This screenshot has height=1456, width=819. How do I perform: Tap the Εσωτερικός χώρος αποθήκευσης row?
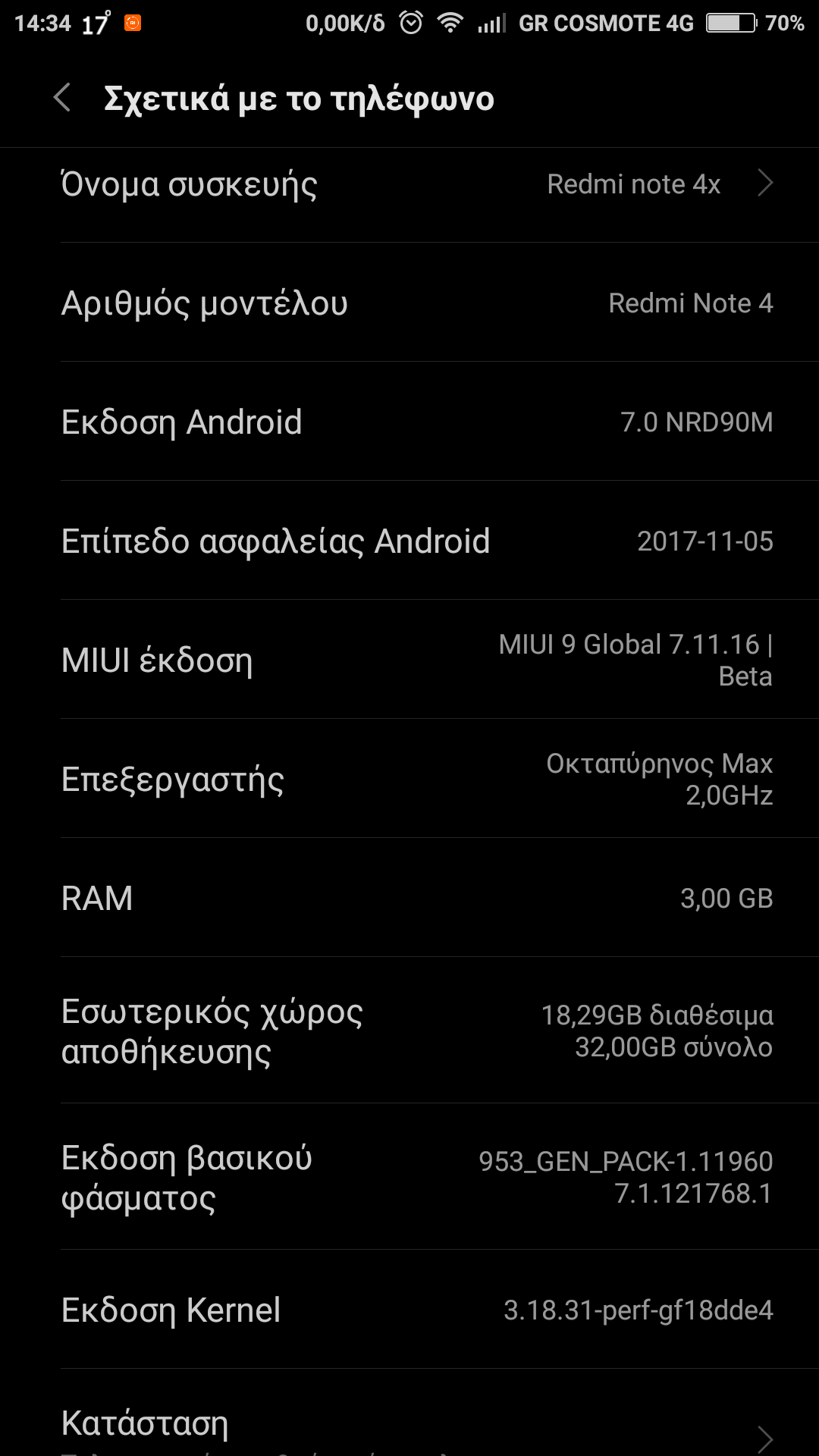coord(409,1031)
